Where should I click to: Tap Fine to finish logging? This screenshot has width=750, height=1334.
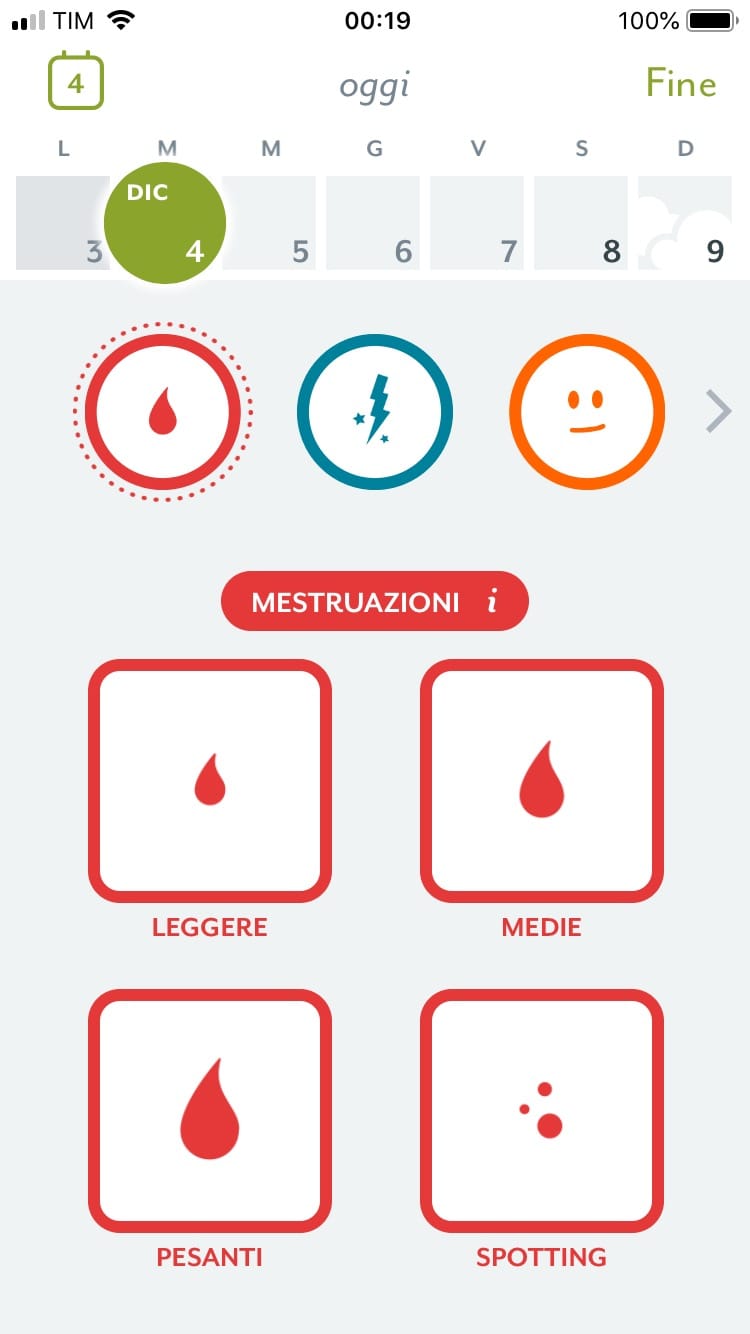point(680,83)
